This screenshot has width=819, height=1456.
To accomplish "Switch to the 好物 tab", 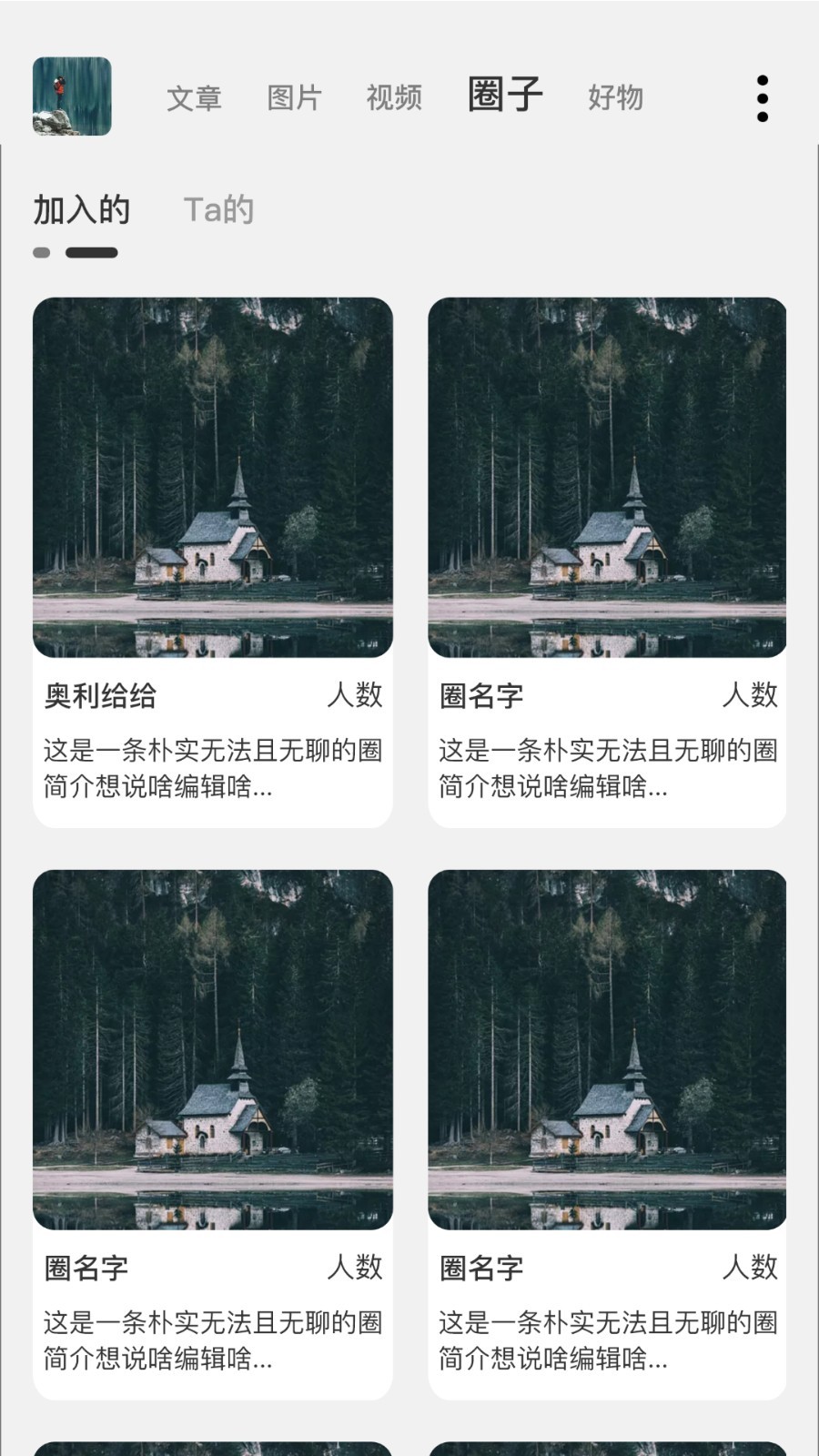I will (x=615, y=97).
